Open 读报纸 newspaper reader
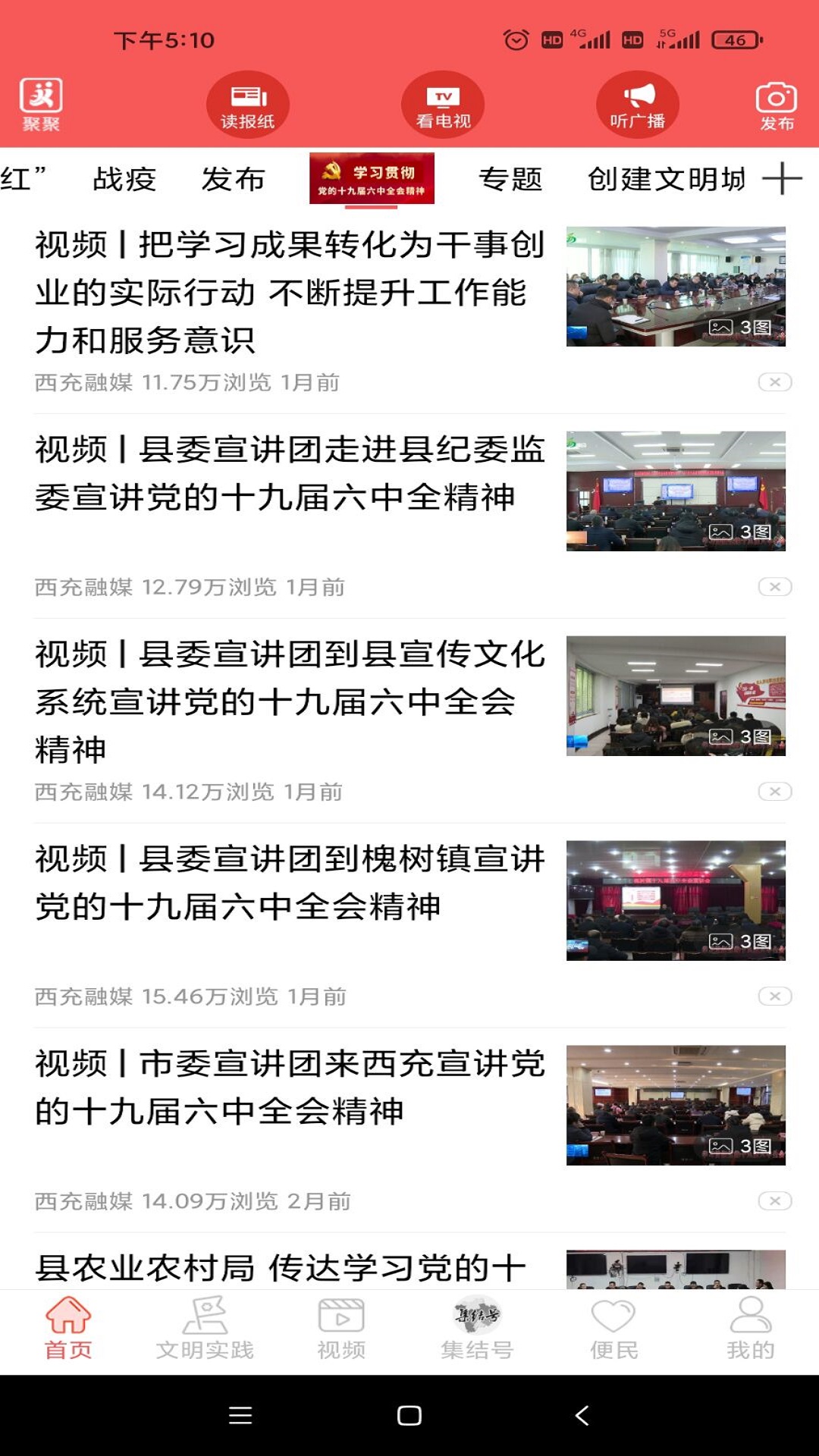 248,105
